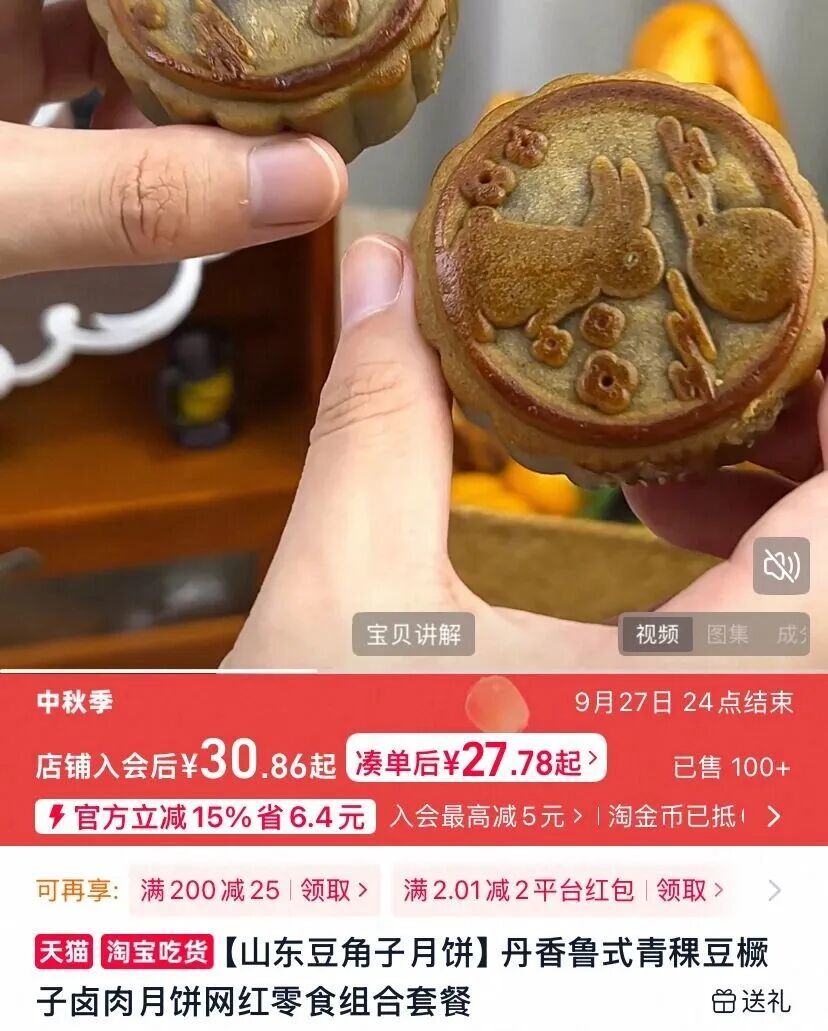
Task: Claim the 满200减25 coupon
Action: click(x=254, y=890)
